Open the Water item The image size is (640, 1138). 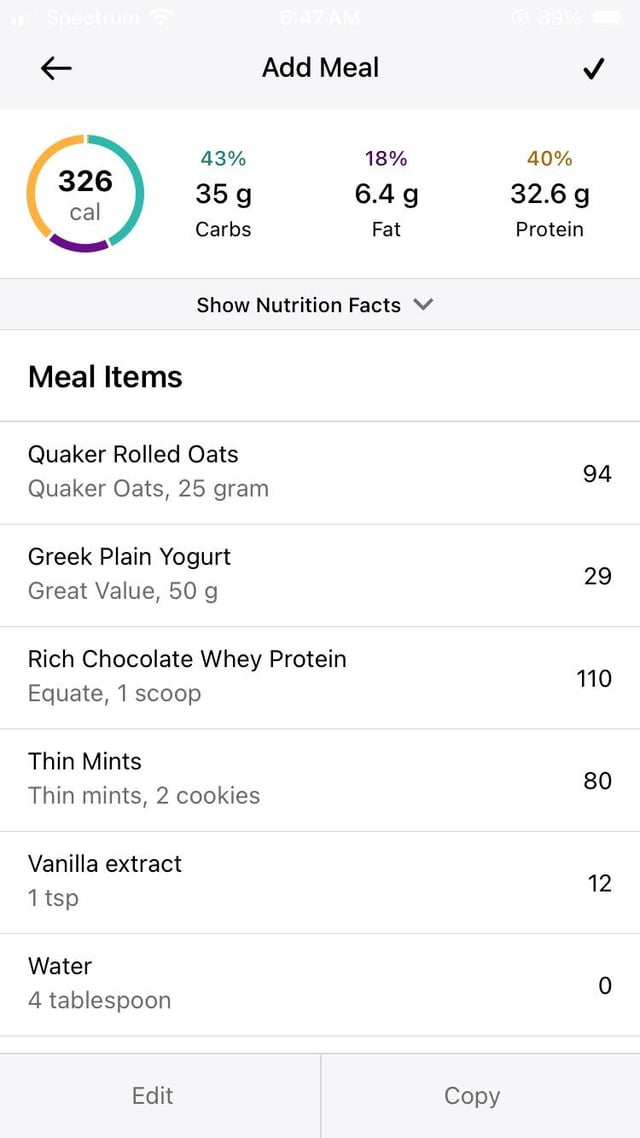point(320,985)
